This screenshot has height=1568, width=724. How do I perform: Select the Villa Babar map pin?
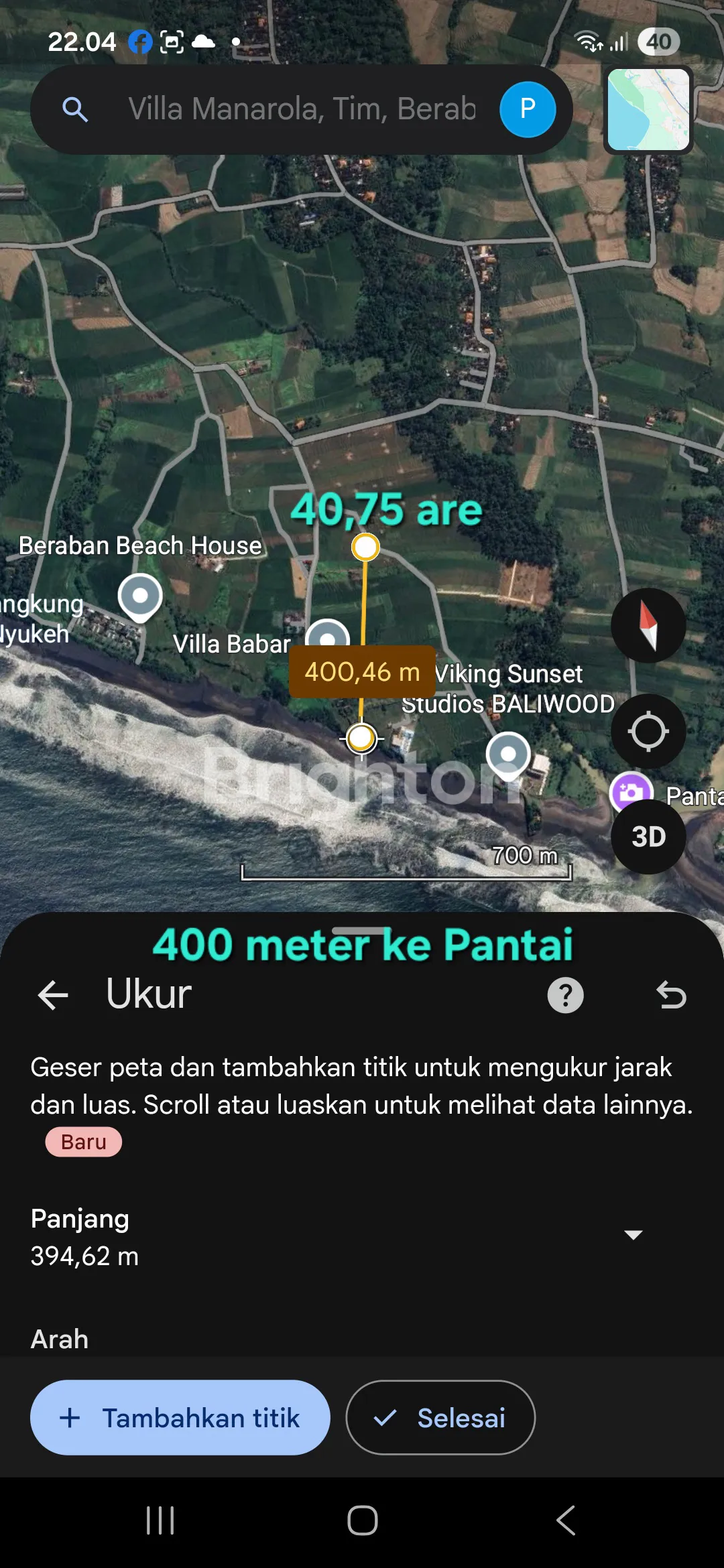(327, 633)
